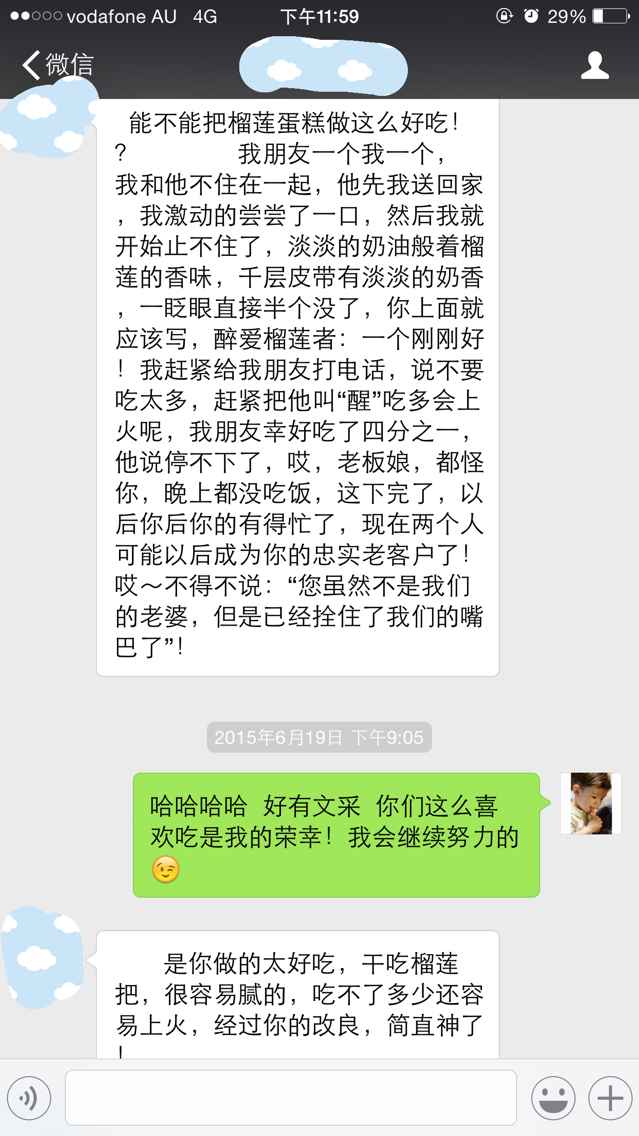Open the emoji sticker panel

[x=553, y=1099]
